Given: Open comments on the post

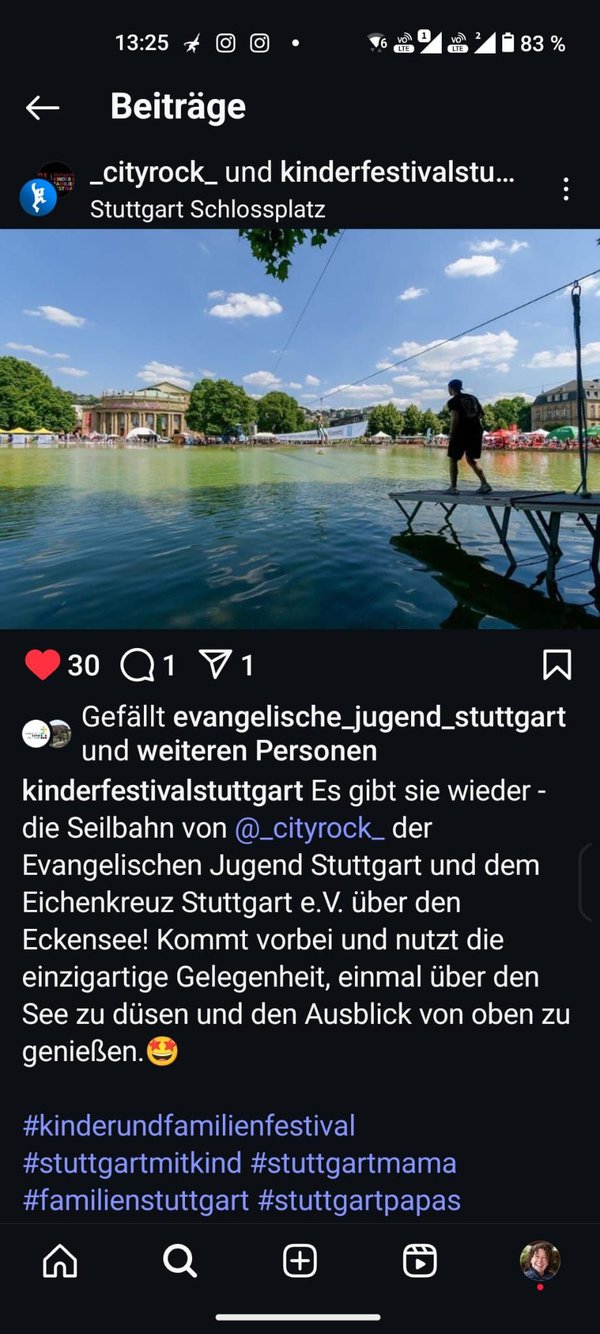Looking at the screenshot, I should pyautogui.click(x=138, y=665).
